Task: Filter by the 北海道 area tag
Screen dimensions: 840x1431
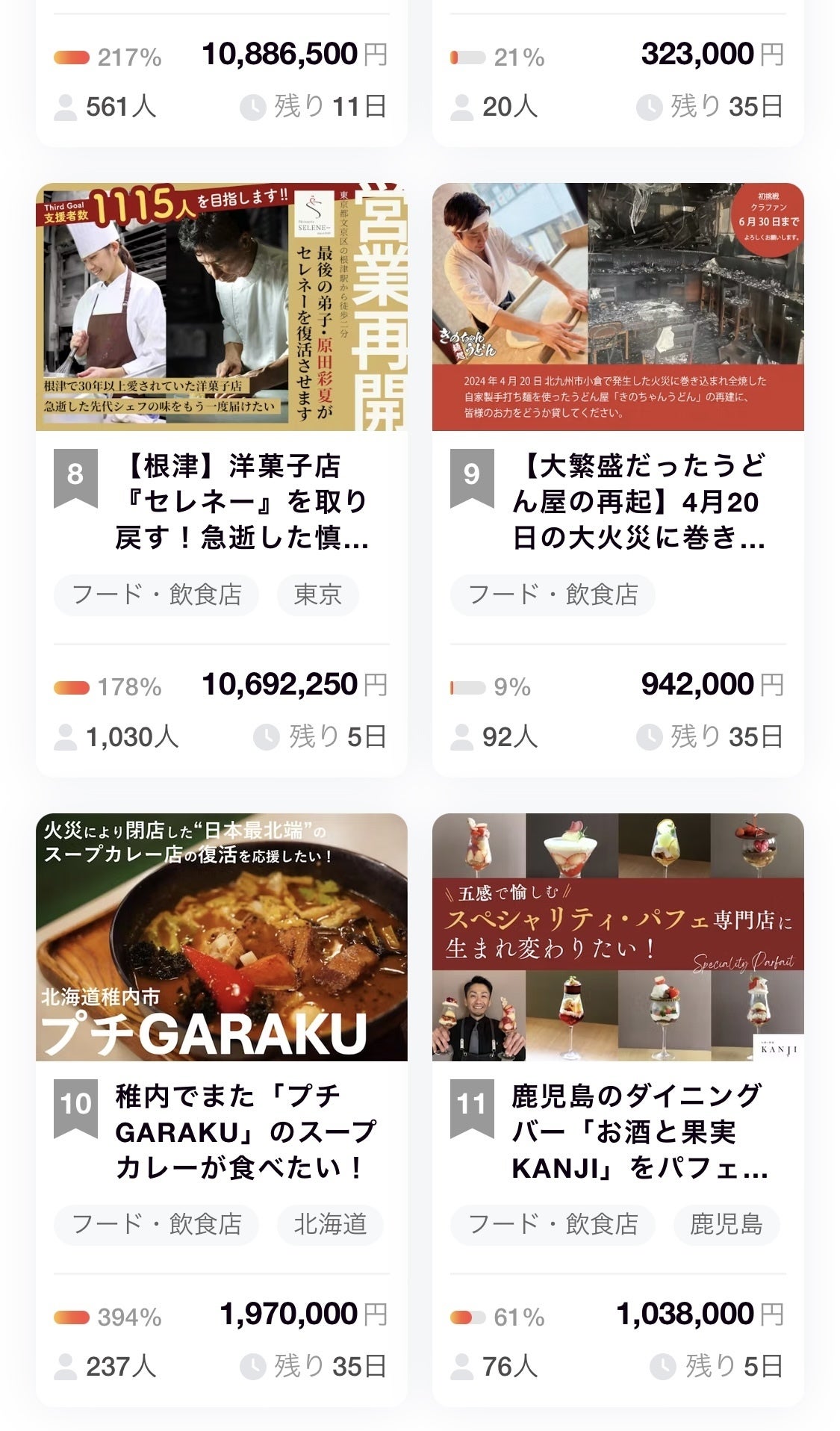Action: 329,1224
